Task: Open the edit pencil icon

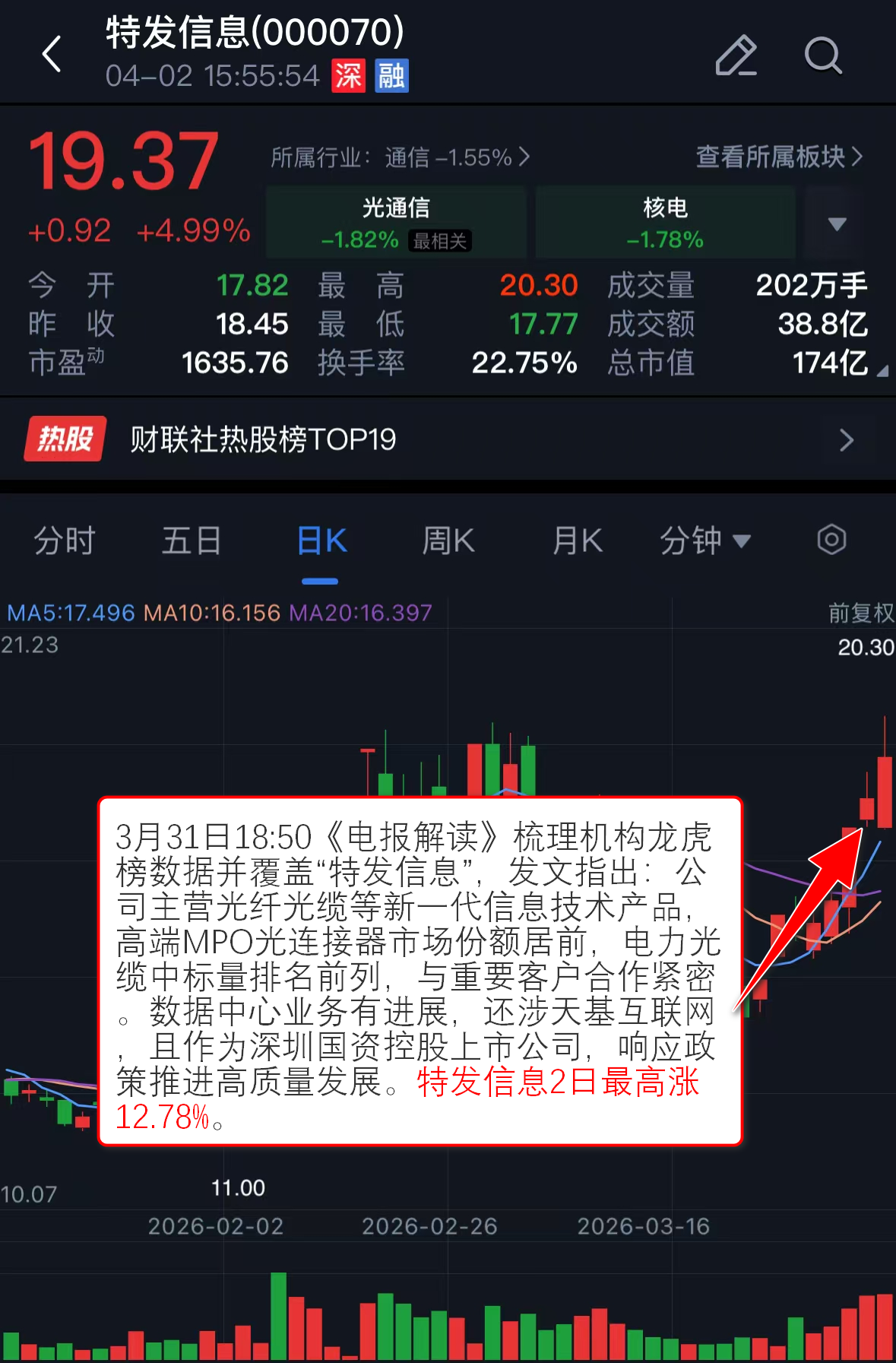Action: [736, 55]
